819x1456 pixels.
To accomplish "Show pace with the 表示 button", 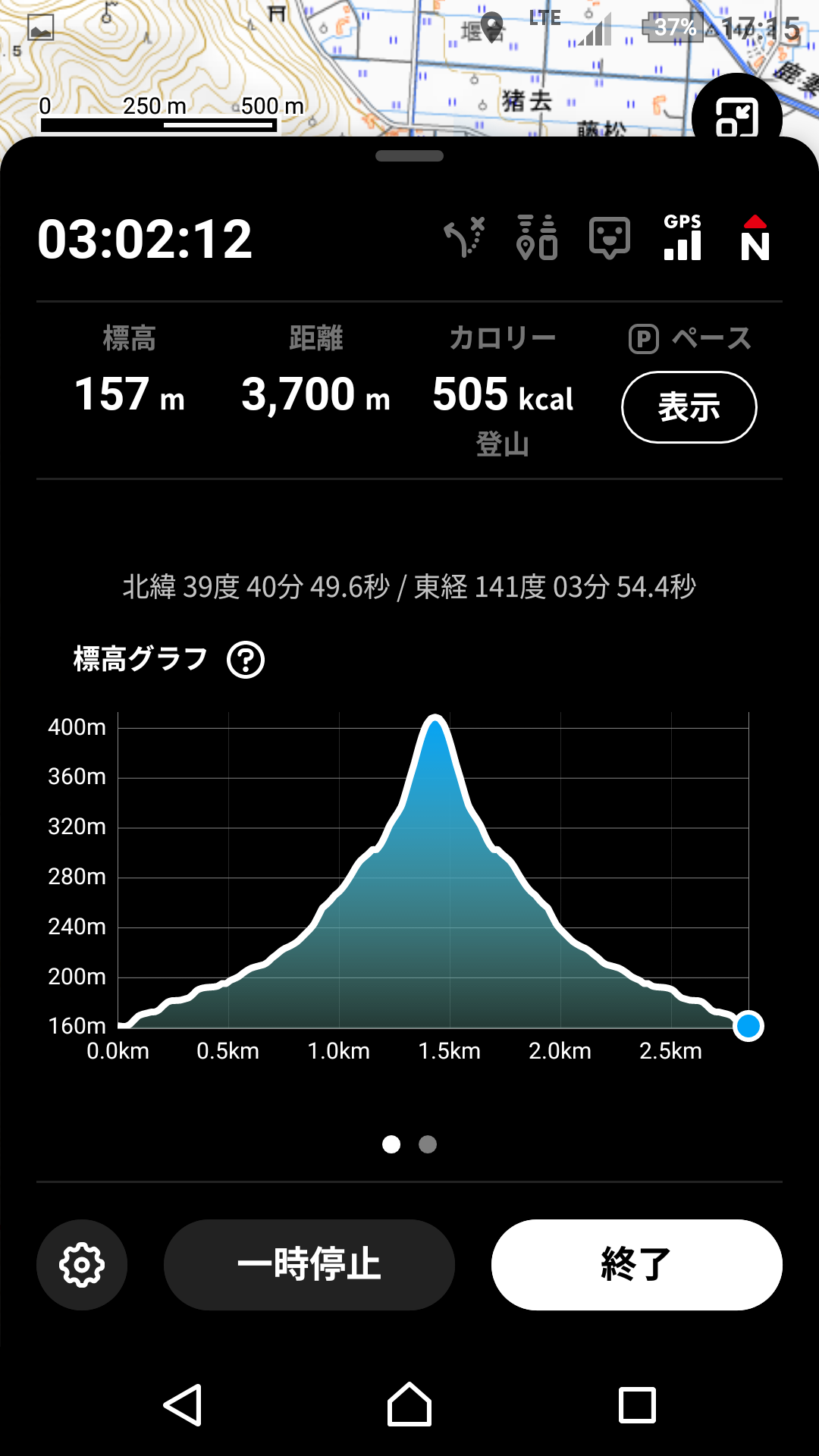I will coord(689,407).
